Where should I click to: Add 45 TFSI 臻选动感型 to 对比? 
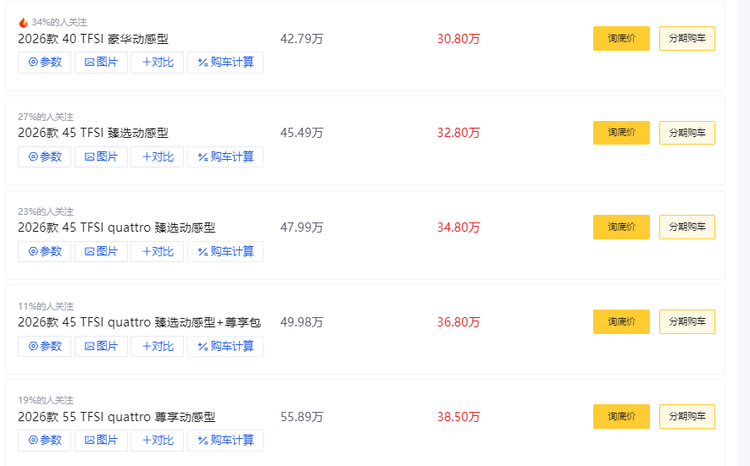[x=157, y=157]
